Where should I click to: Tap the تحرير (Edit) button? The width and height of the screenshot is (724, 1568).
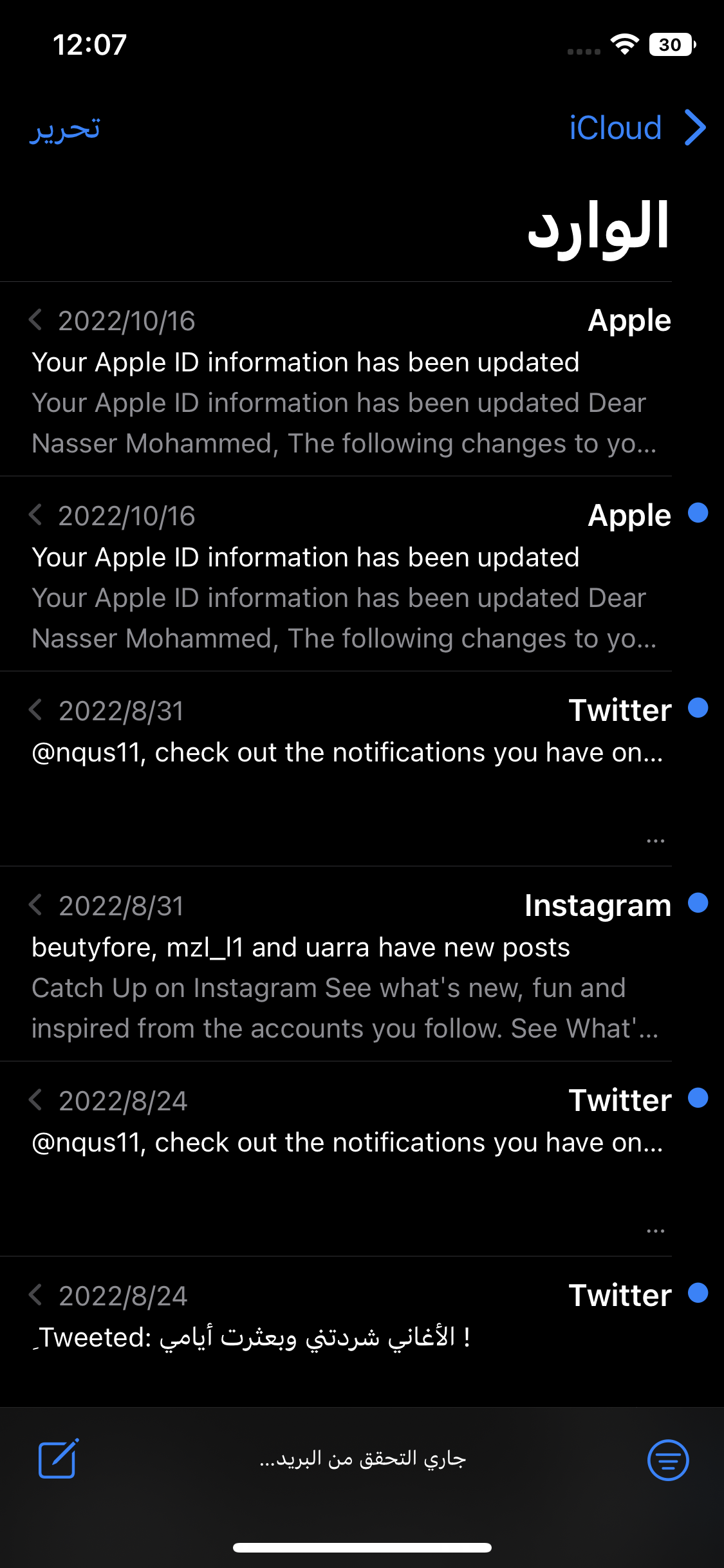point(65,128)
